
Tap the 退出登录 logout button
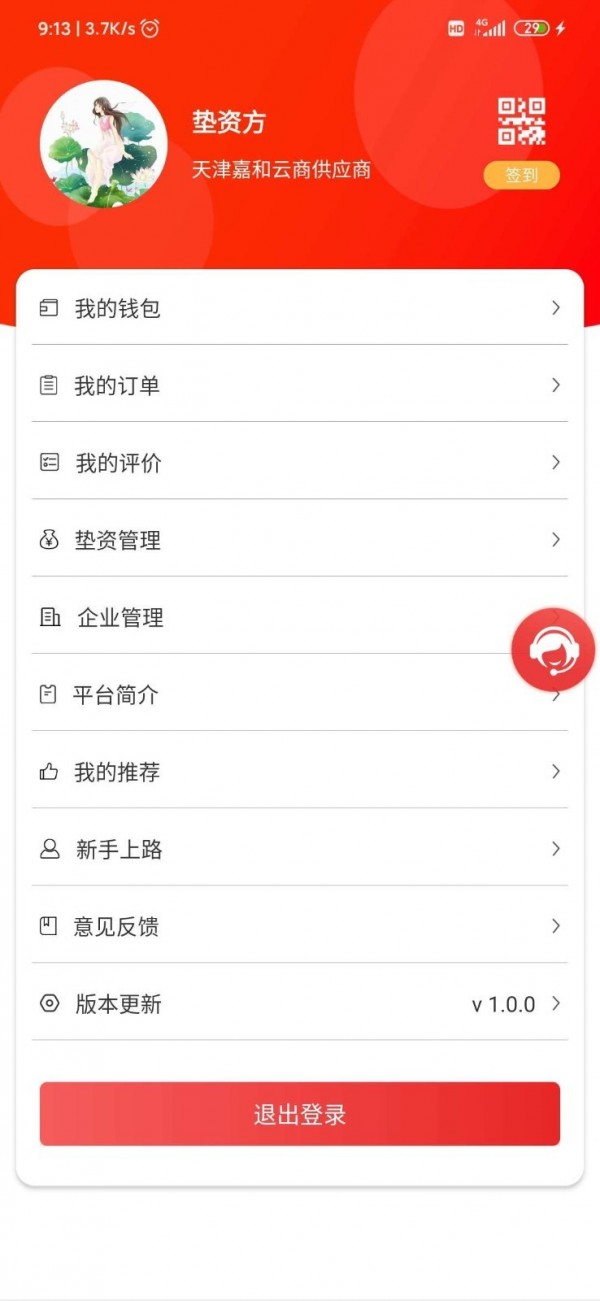tap(300, 1114)
